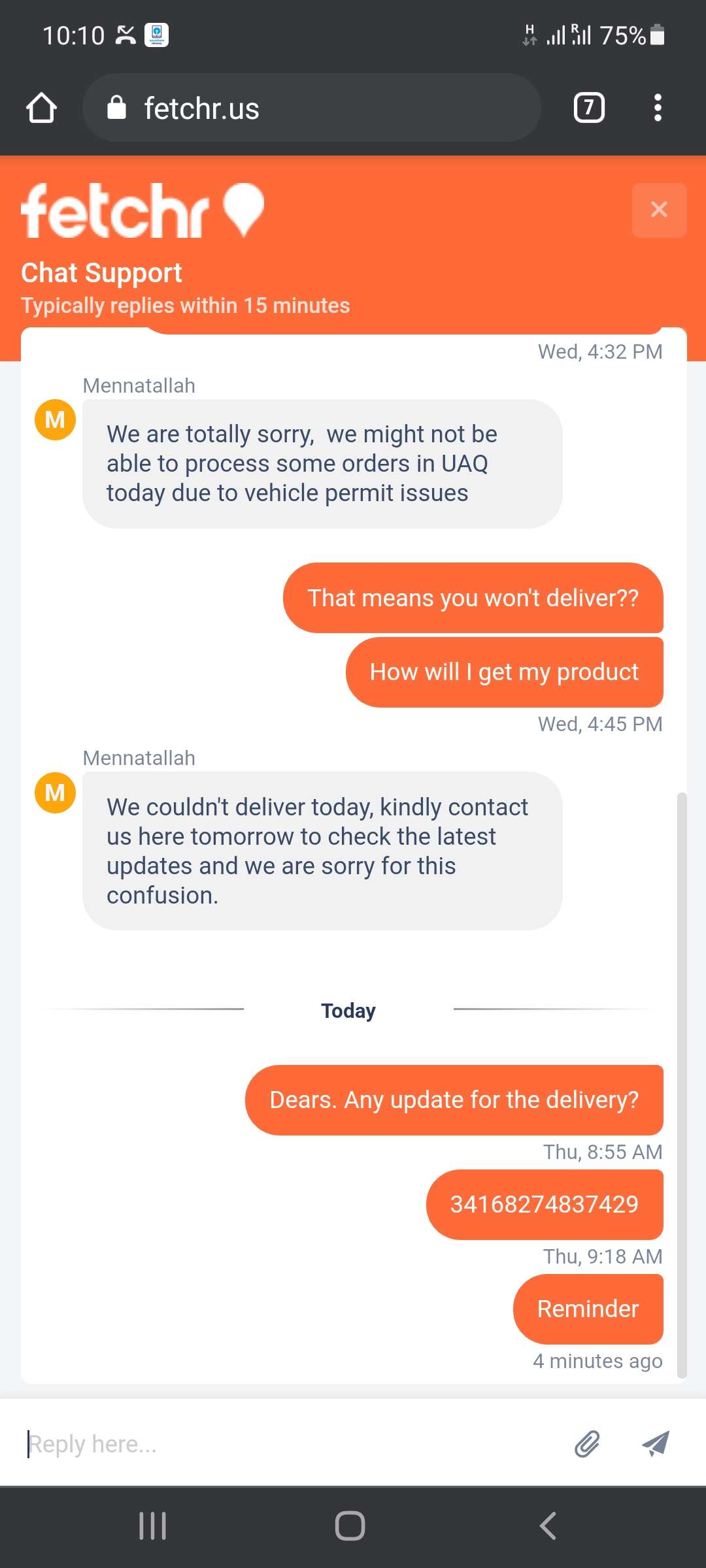Go back using the system back button
This screenshot has width=706, height=1568.
point(548,1526)
